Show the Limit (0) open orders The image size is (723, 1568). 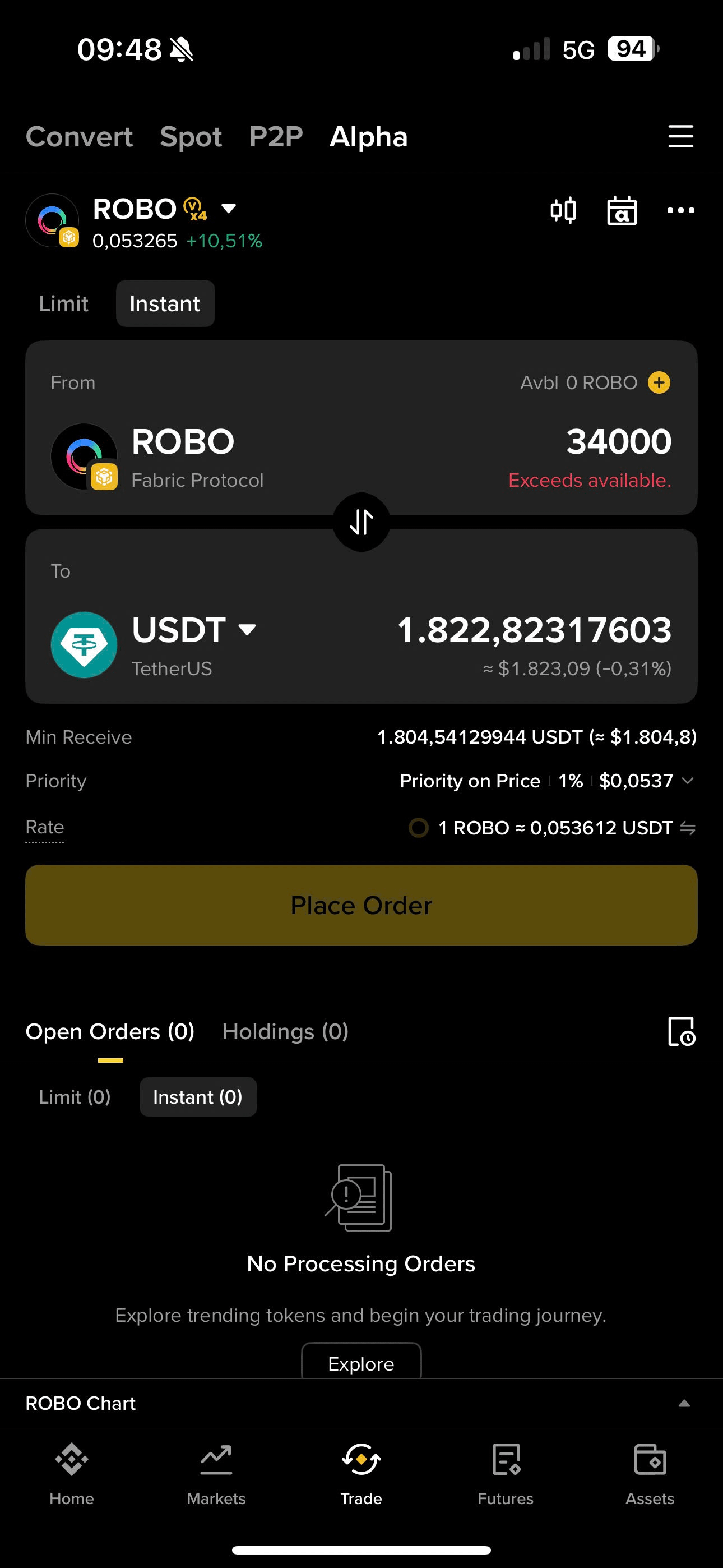(74, 1097)
